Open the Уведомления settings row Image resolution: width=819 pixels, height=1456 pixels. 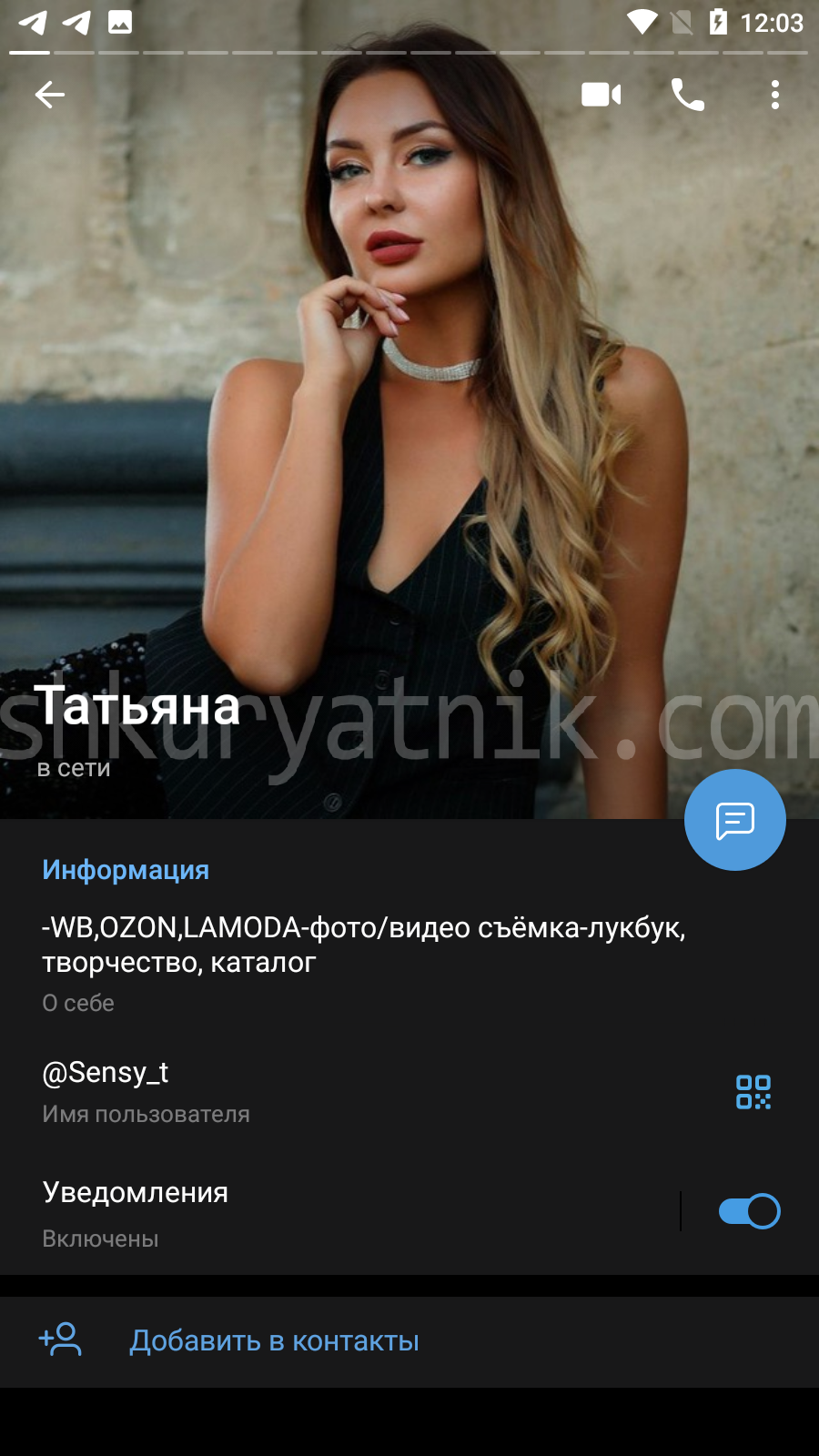339,1213
